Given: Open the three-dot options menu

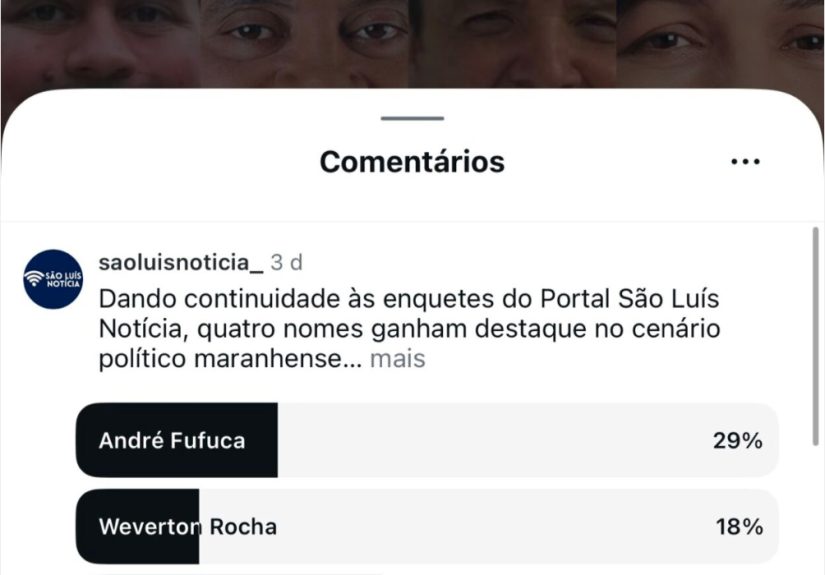Looking at the screenshot, I should click(745, 162).
